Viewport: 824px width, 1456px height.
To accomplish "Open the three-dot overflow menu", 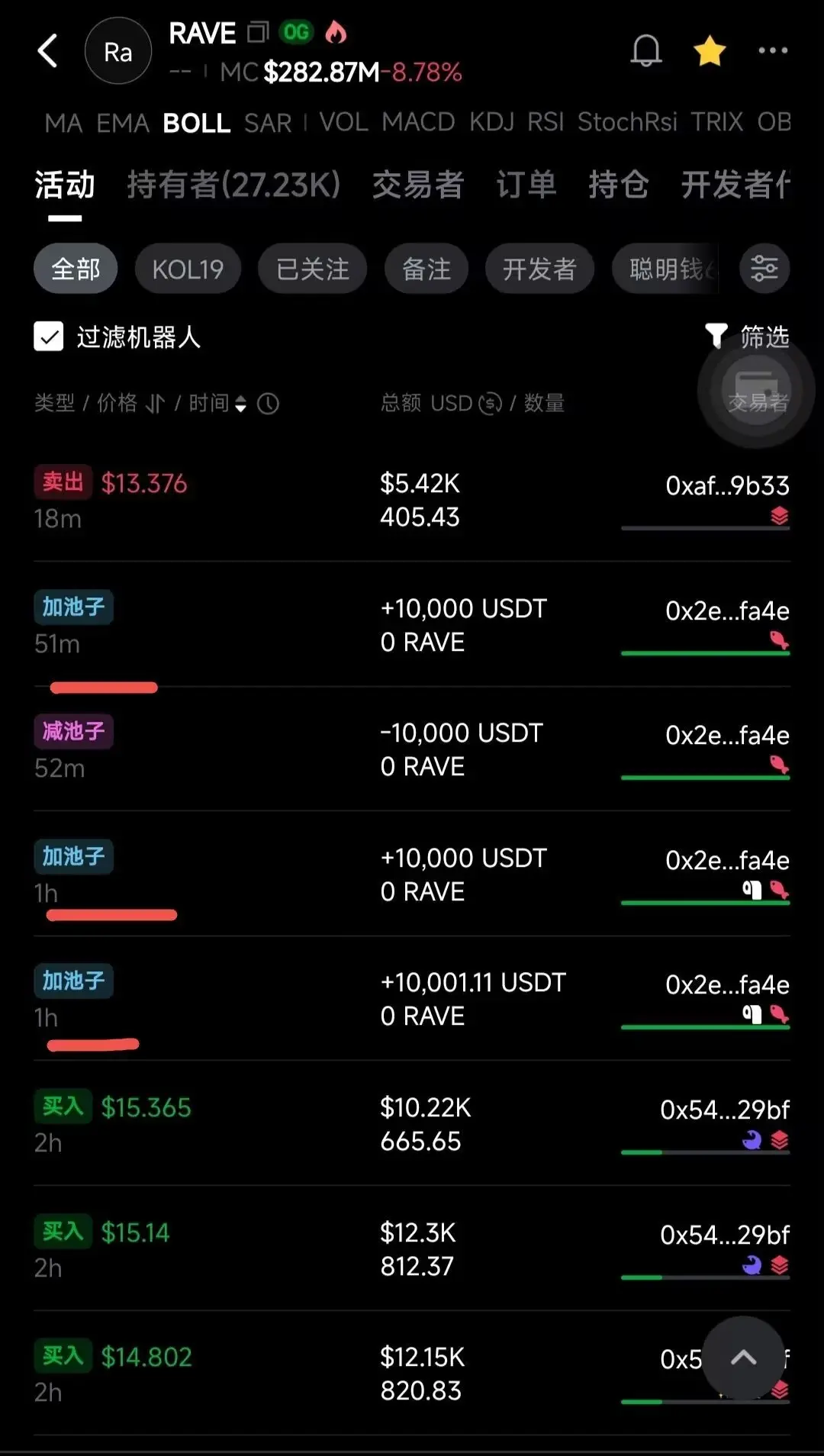I will point(773,50).
